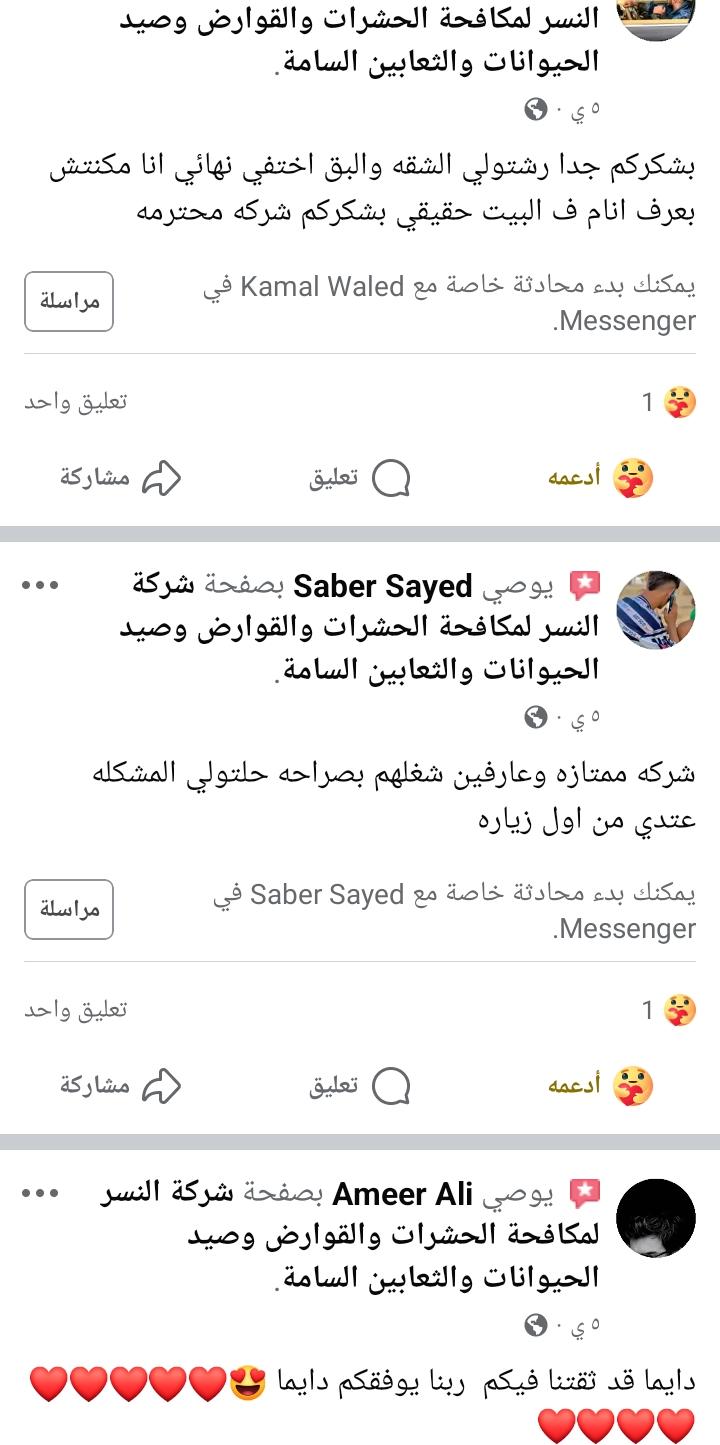Tap مراسلة button for Saber Sayed
720x1445 pixels.
(x=69, y=909)
